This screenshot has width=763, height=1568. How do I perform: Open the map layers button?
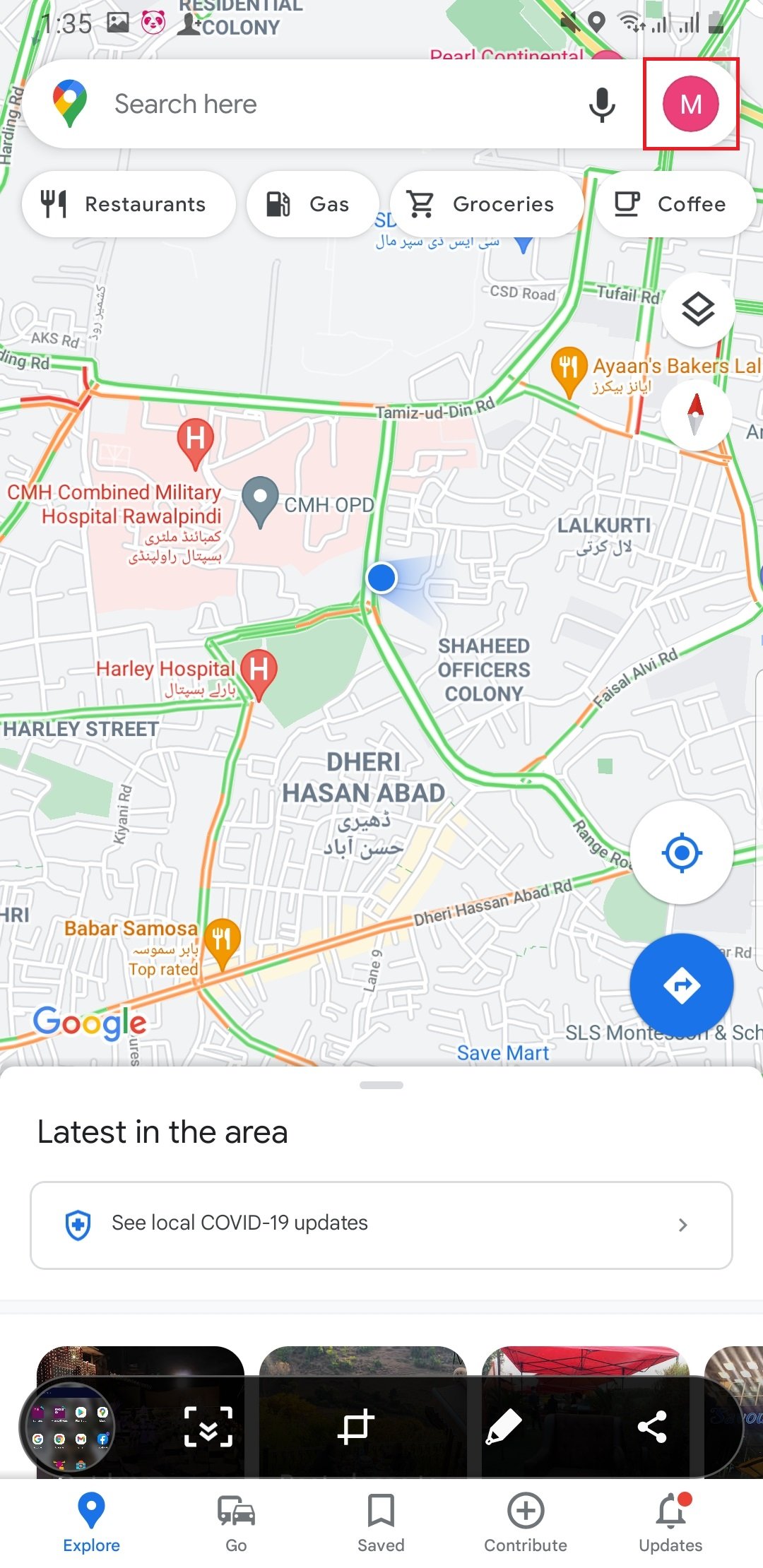[698, 309]
